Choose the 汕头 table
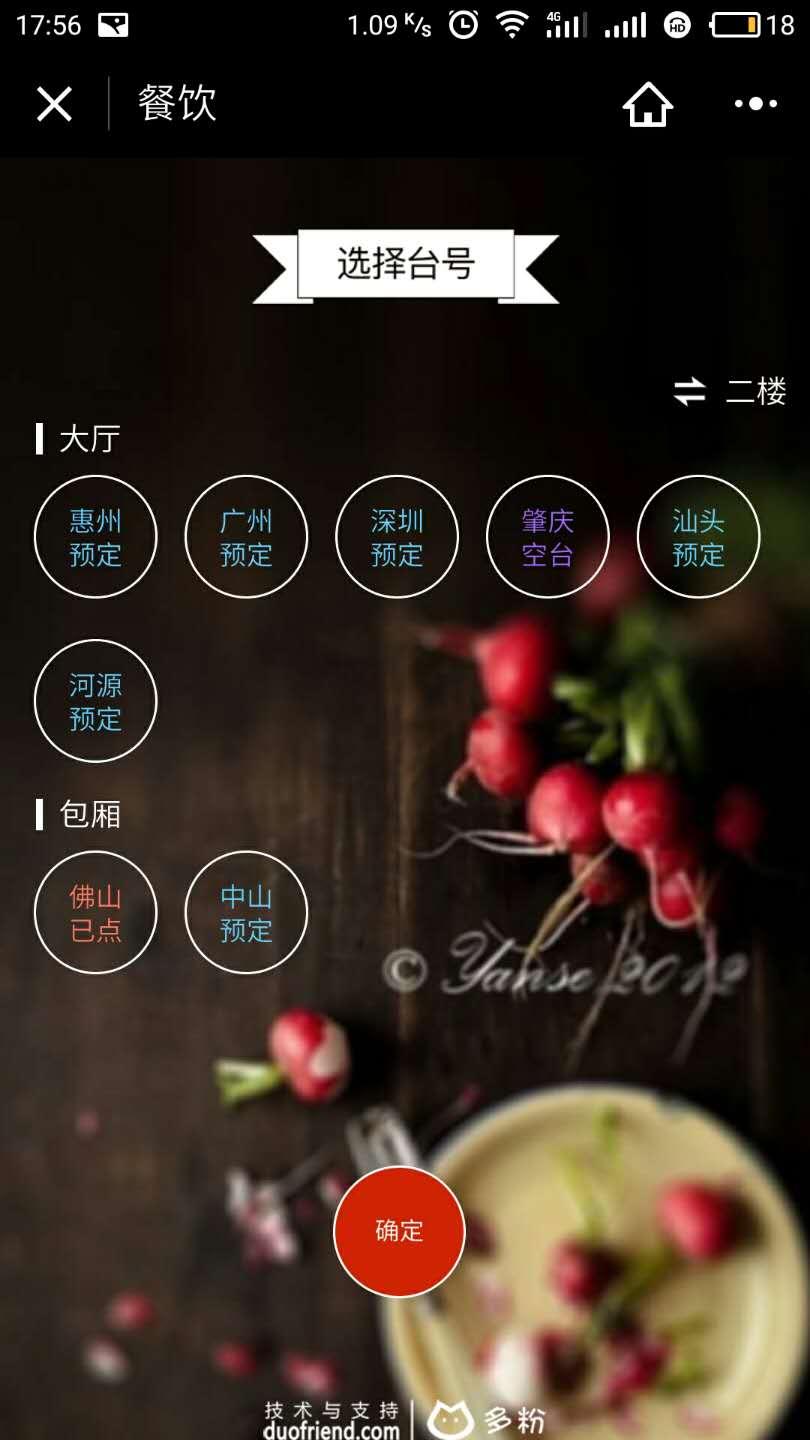810x1440 pixels. tap(698, 537)
